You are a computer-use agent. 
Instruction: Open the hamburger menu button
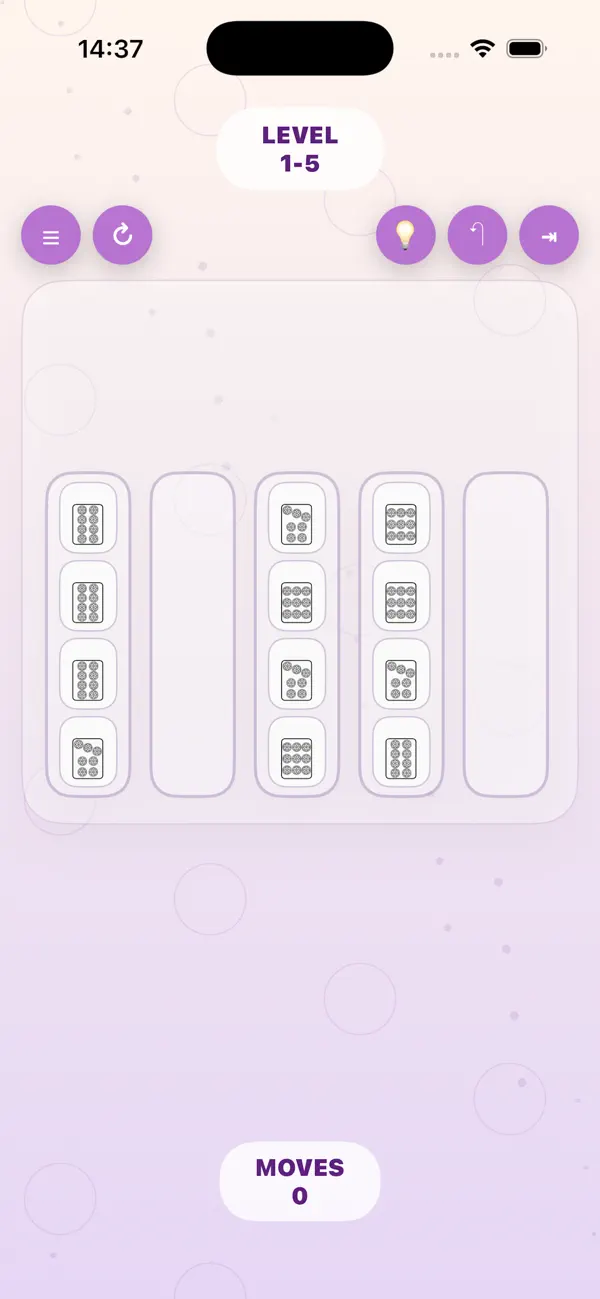click(x=51, y=235)
